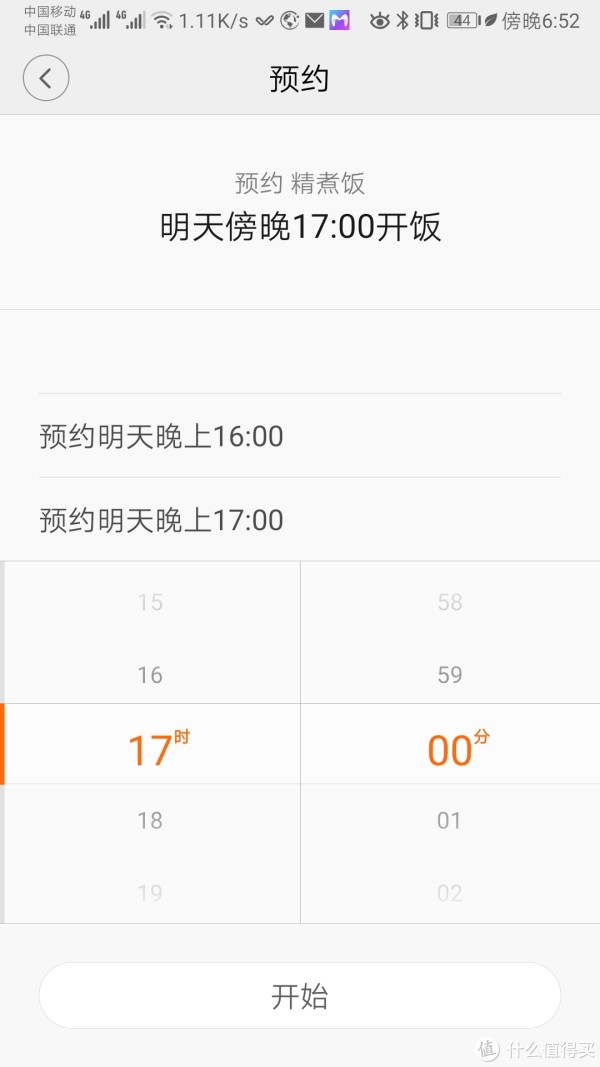Select the preset 预约明天晚上17:00
The image size is (600, 1067).
pos(299,519)
